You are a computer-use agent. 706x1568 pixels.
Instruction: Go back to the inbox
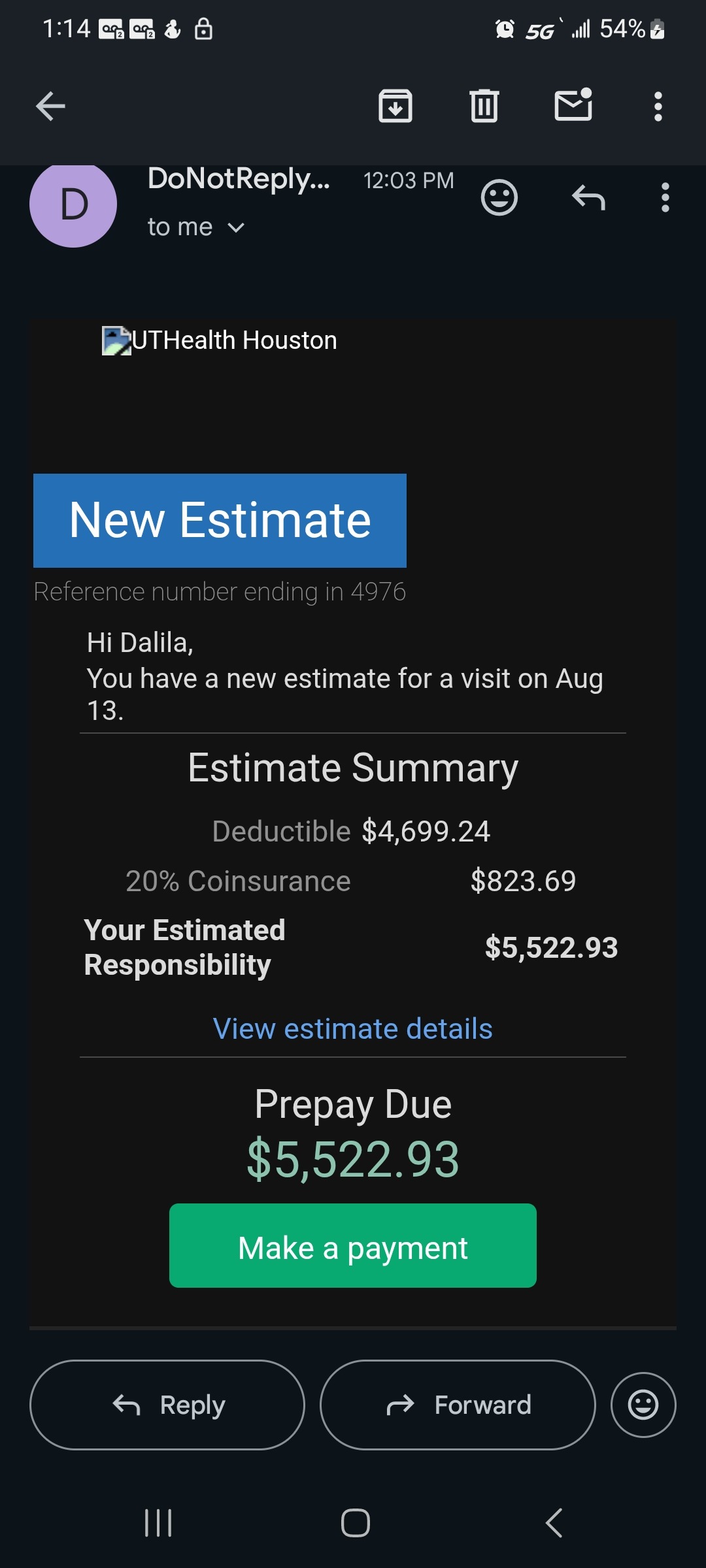[x=50, y=106]
